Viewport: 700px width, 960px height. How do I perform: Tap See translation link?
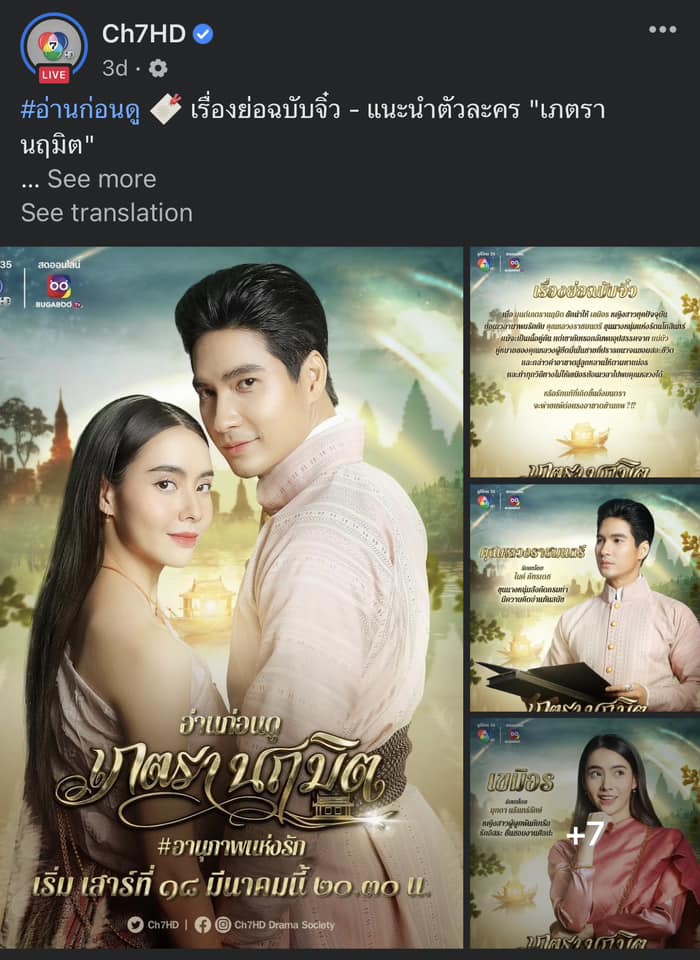click(107, 212)
